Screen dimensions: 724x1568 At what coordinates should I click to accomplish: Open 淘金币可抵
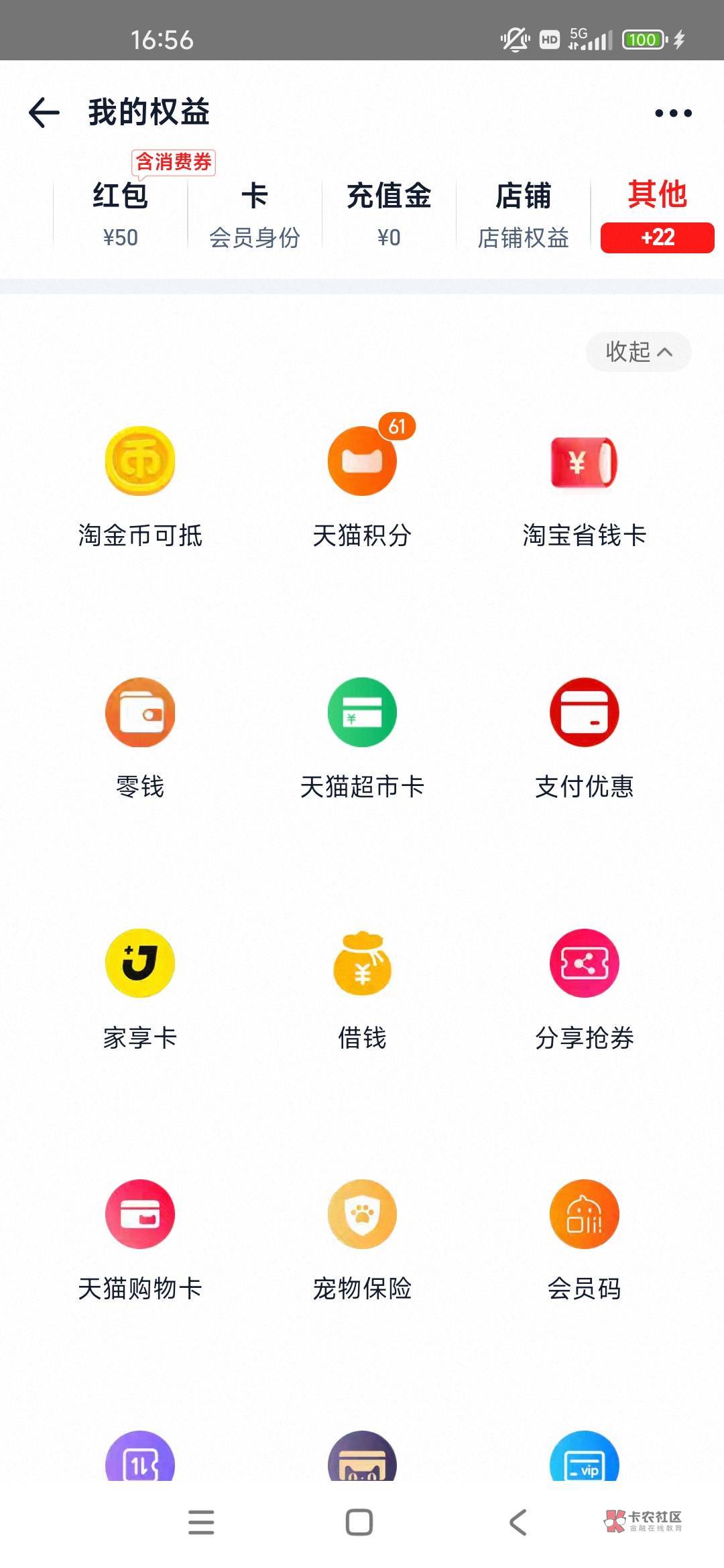pos(140,487)
